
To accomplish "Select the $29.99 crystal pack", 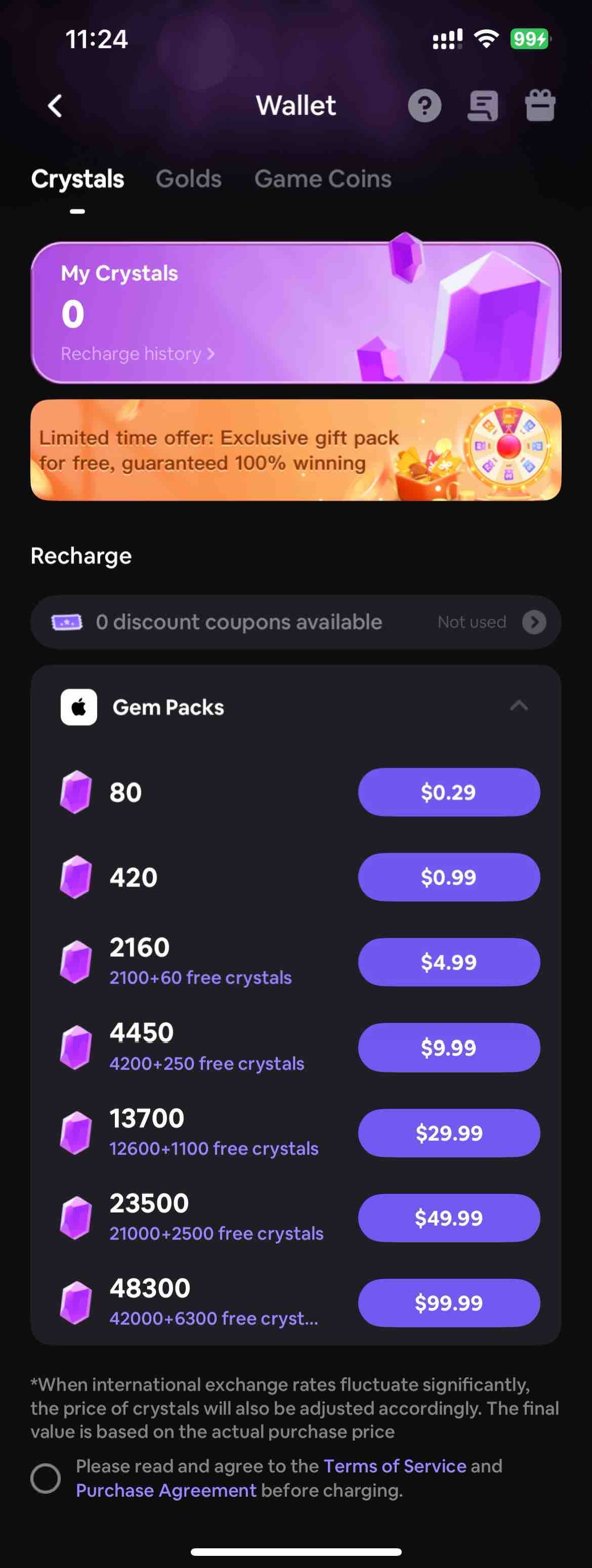I will (448, 1133).
